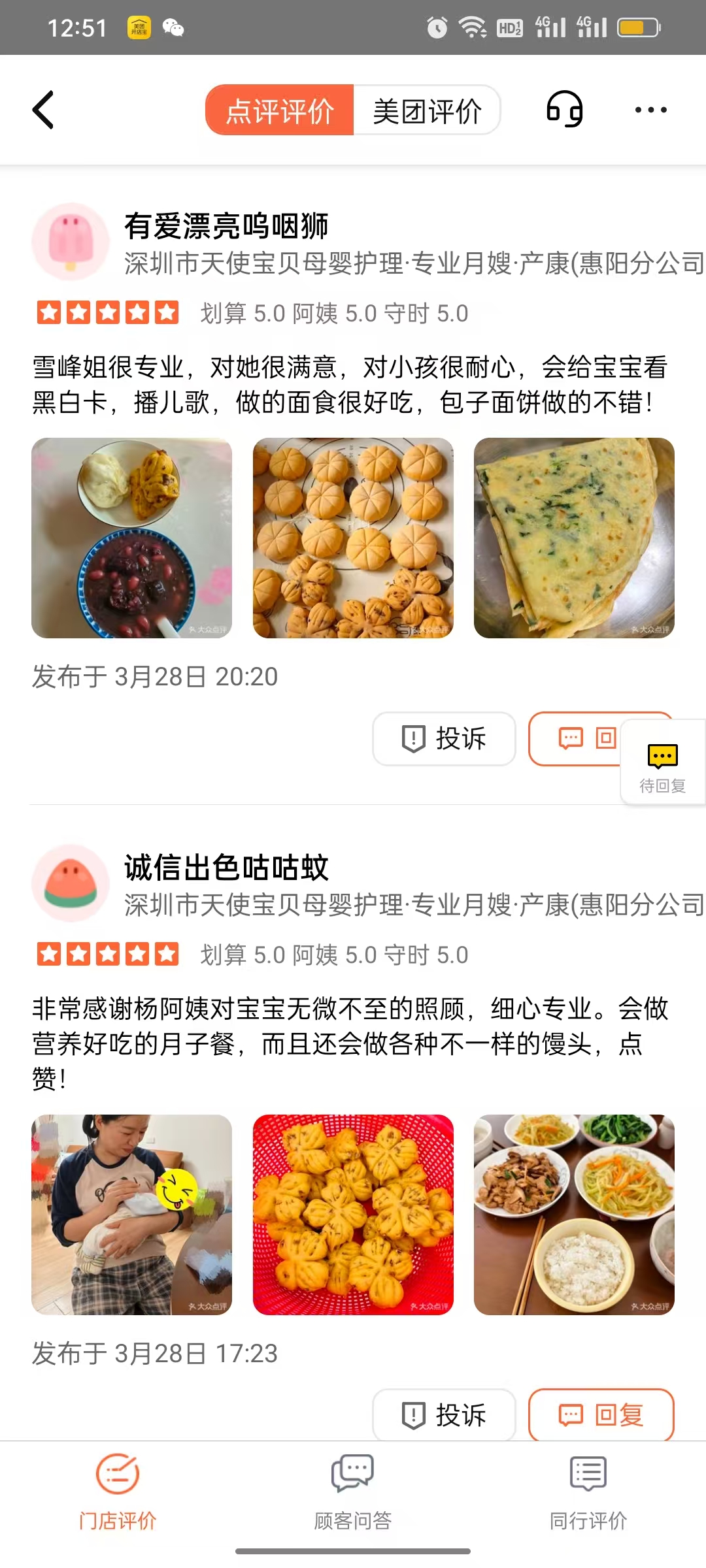View the pumpkin buns photo in 有爱漂亮呜咽狮's review
Image resolution: width=706 pixels, height=1568 pixels.
pos(353,538)
